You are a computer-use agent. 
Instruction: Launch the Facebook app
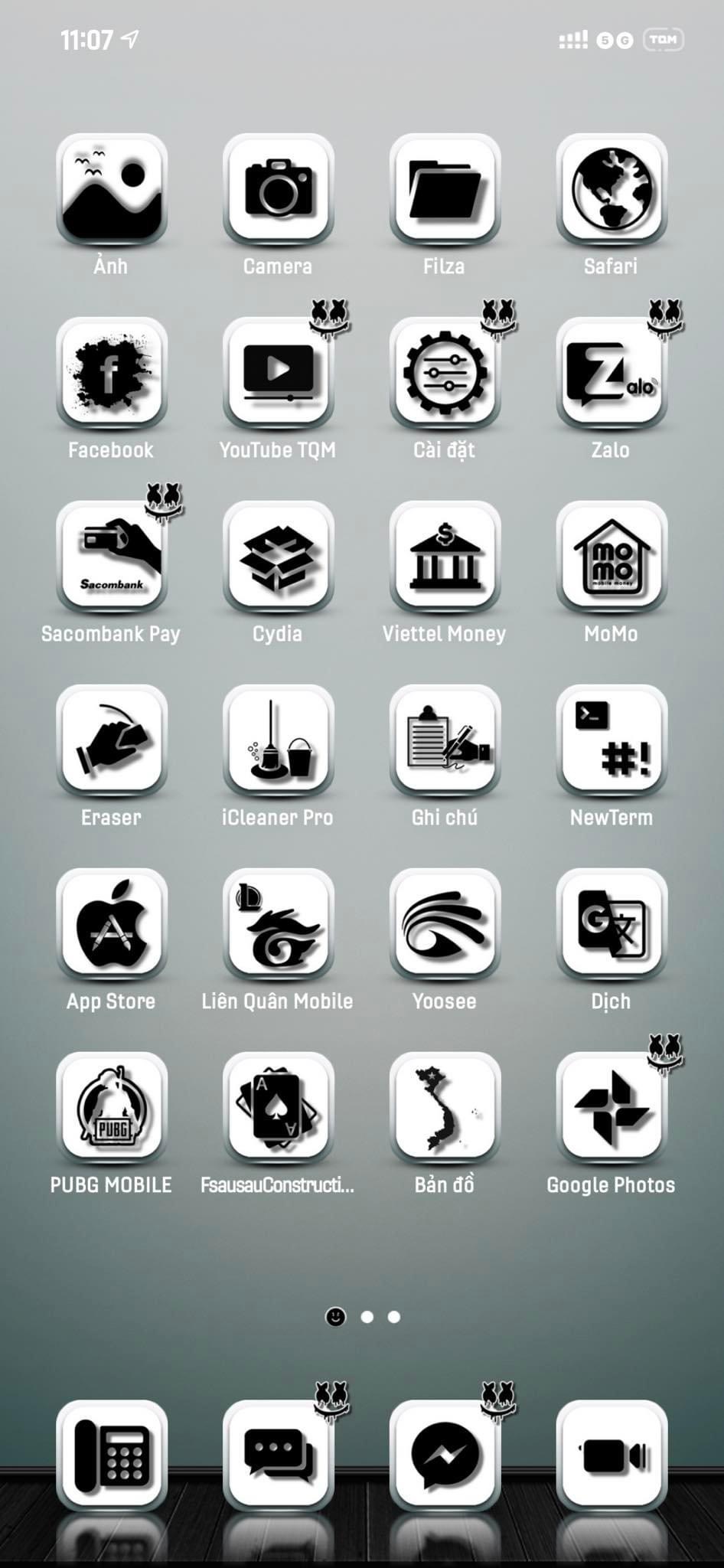[111, 374]
